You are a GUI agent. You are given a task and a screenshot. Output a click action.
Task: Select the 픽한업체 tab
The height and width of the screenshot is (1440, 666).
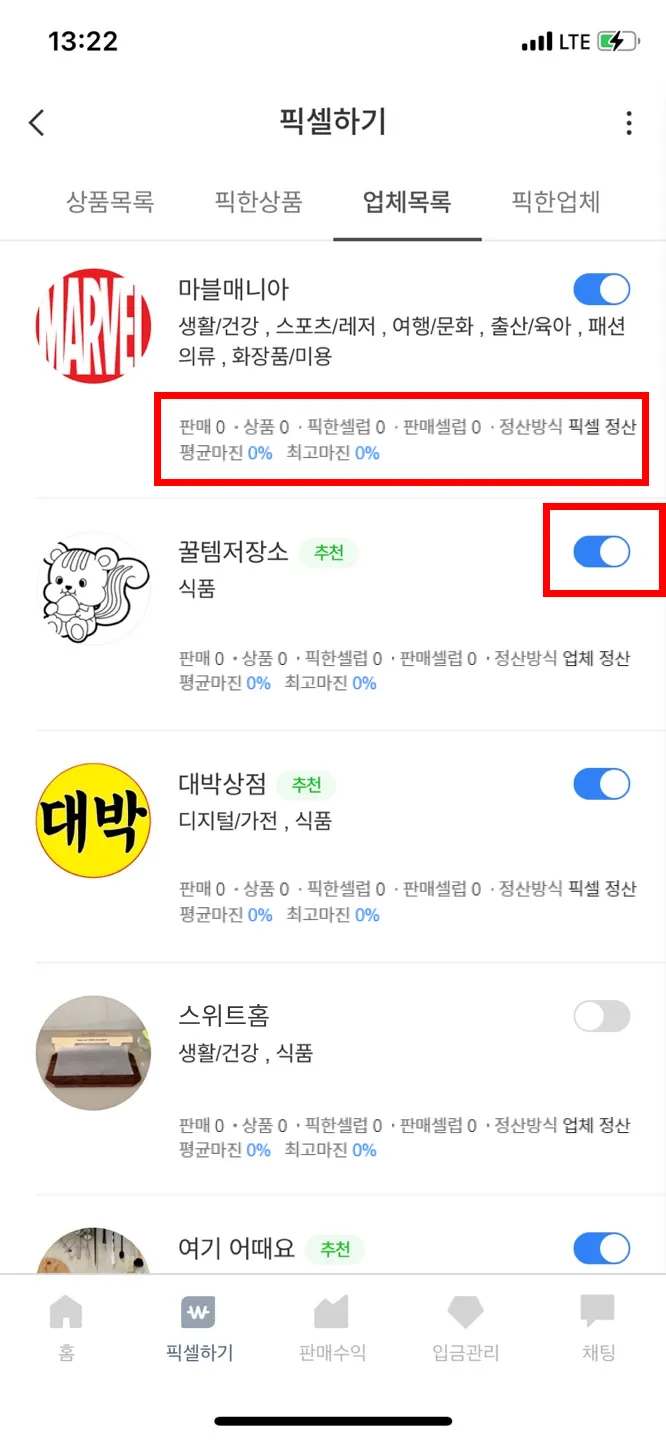(556, 202)
